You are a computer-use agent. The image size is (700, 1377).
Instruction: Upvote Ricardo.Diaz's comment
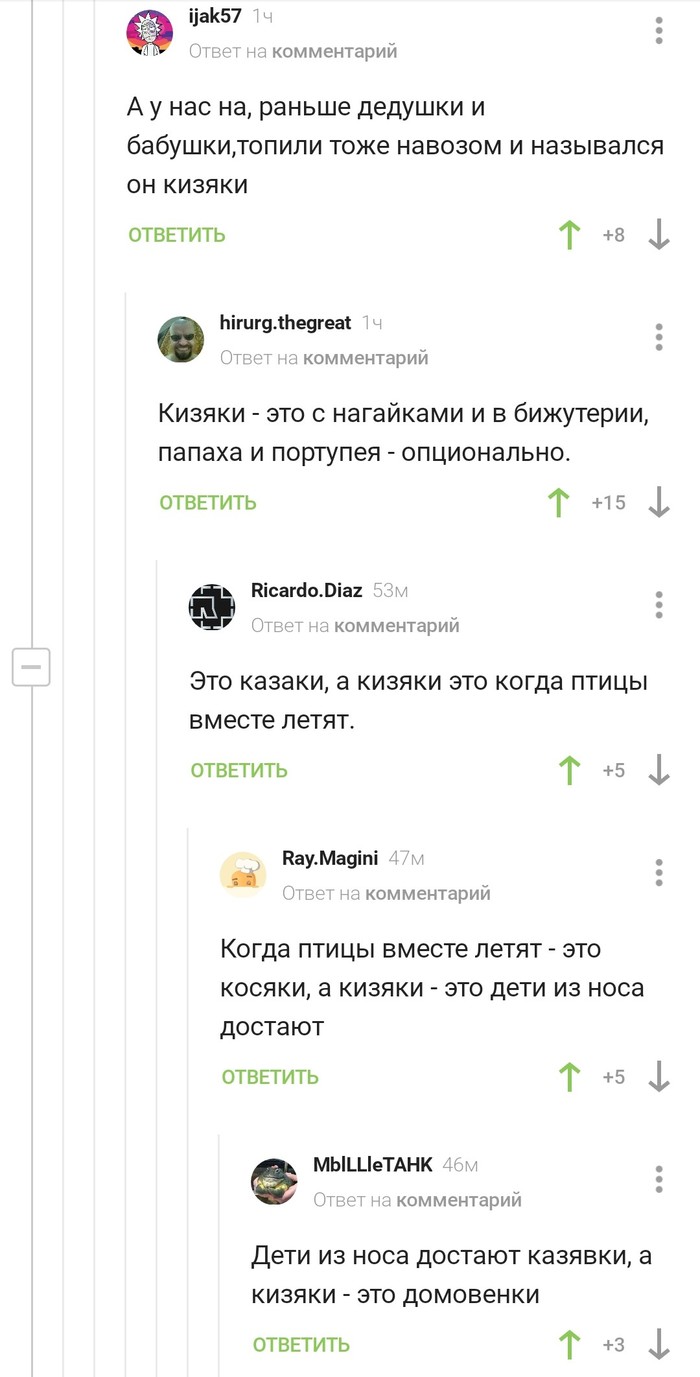(x=570, y=769)
